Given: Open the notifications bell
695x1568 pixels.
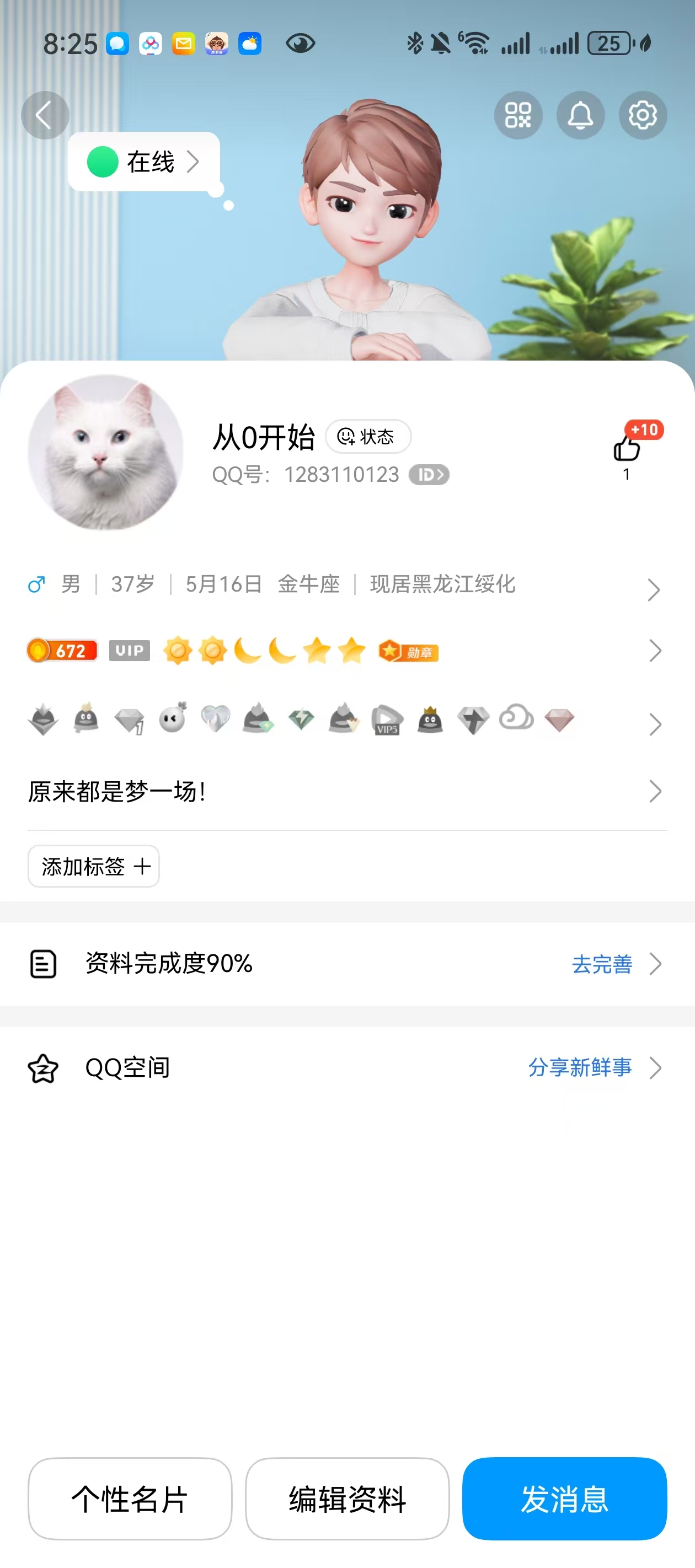Looking at the screenshot, I should click(580, 115).
